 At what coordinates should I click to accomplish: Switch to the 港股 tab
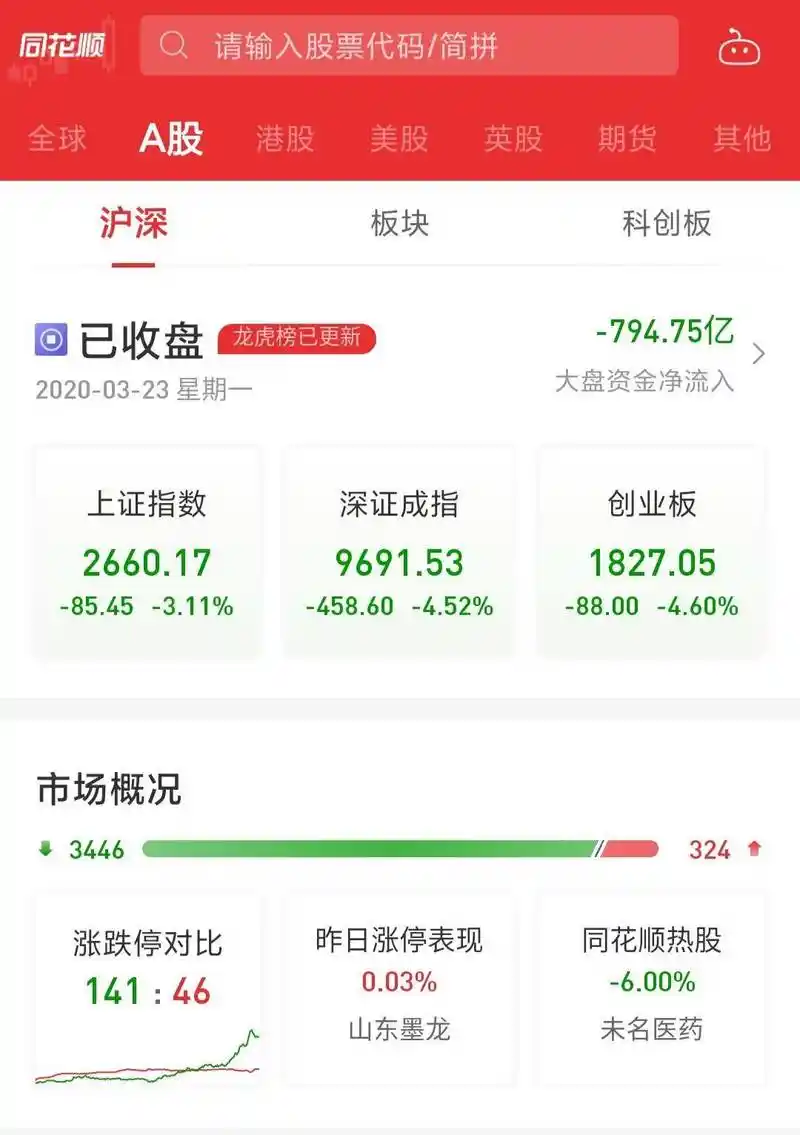click(x=287, y=139)
